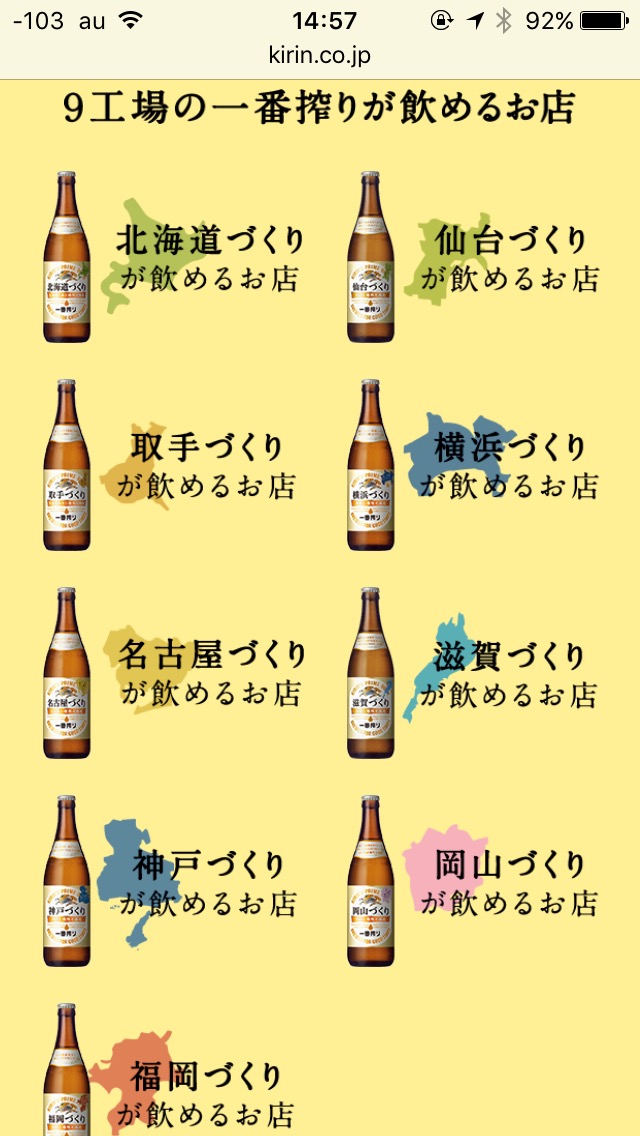Image resolution: width=640 pixels, height=1136 pixels.
Task: View shops serving 滋賀づくり
Action: (473, 673)
